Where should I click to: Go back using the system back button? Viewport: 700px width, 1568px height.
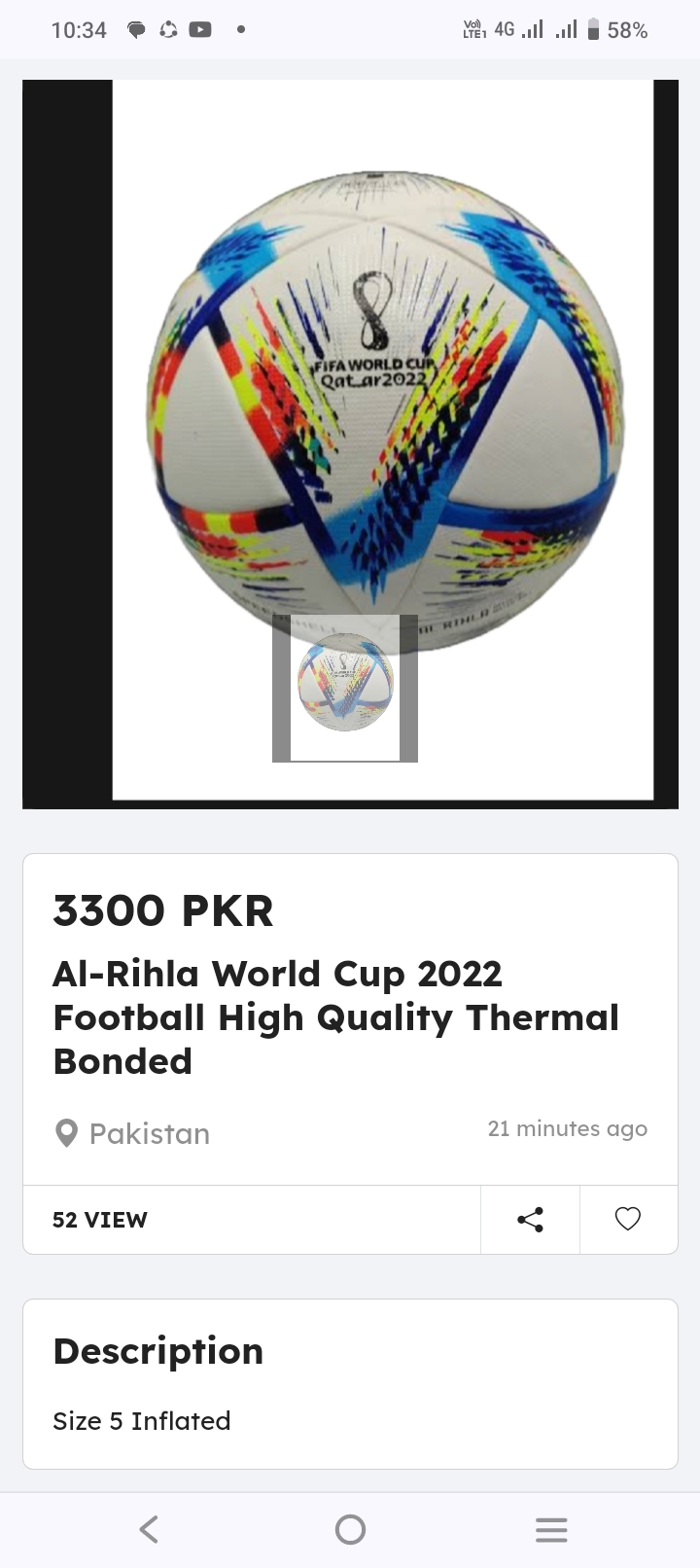(149, 1529)
